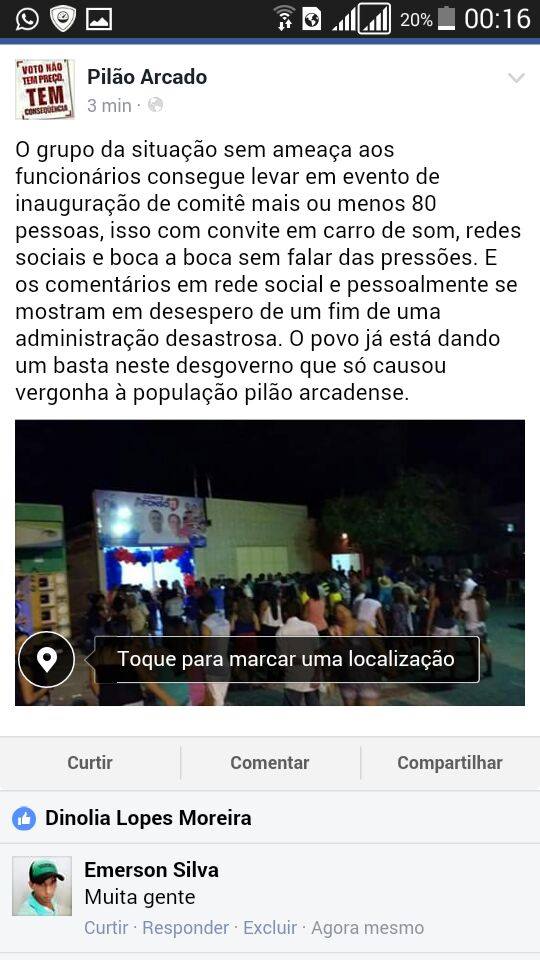Image resolution: width=540 pixels, height=960 pixels.
Task: Open the post's event photo
Action: point(270,562)
